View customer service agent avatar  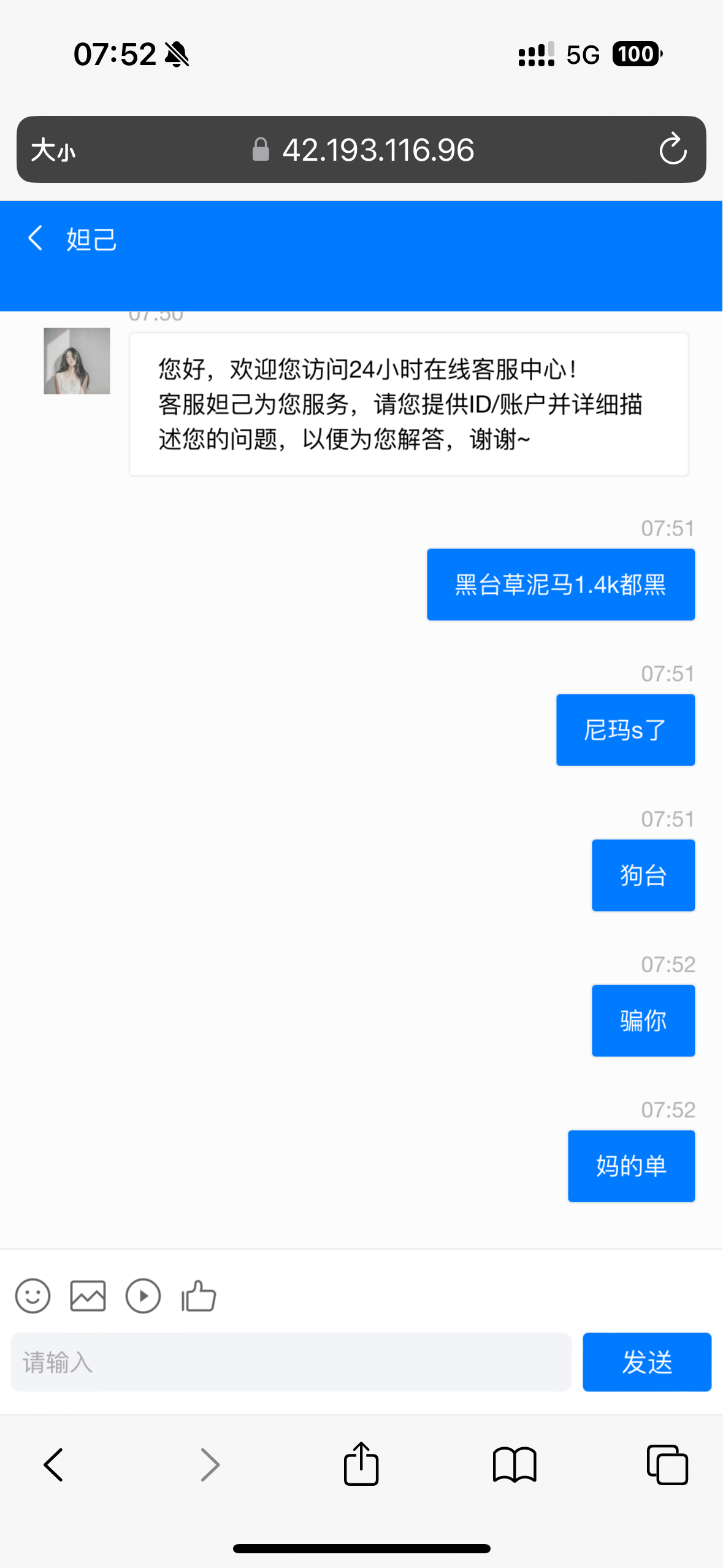coord(77,361)
